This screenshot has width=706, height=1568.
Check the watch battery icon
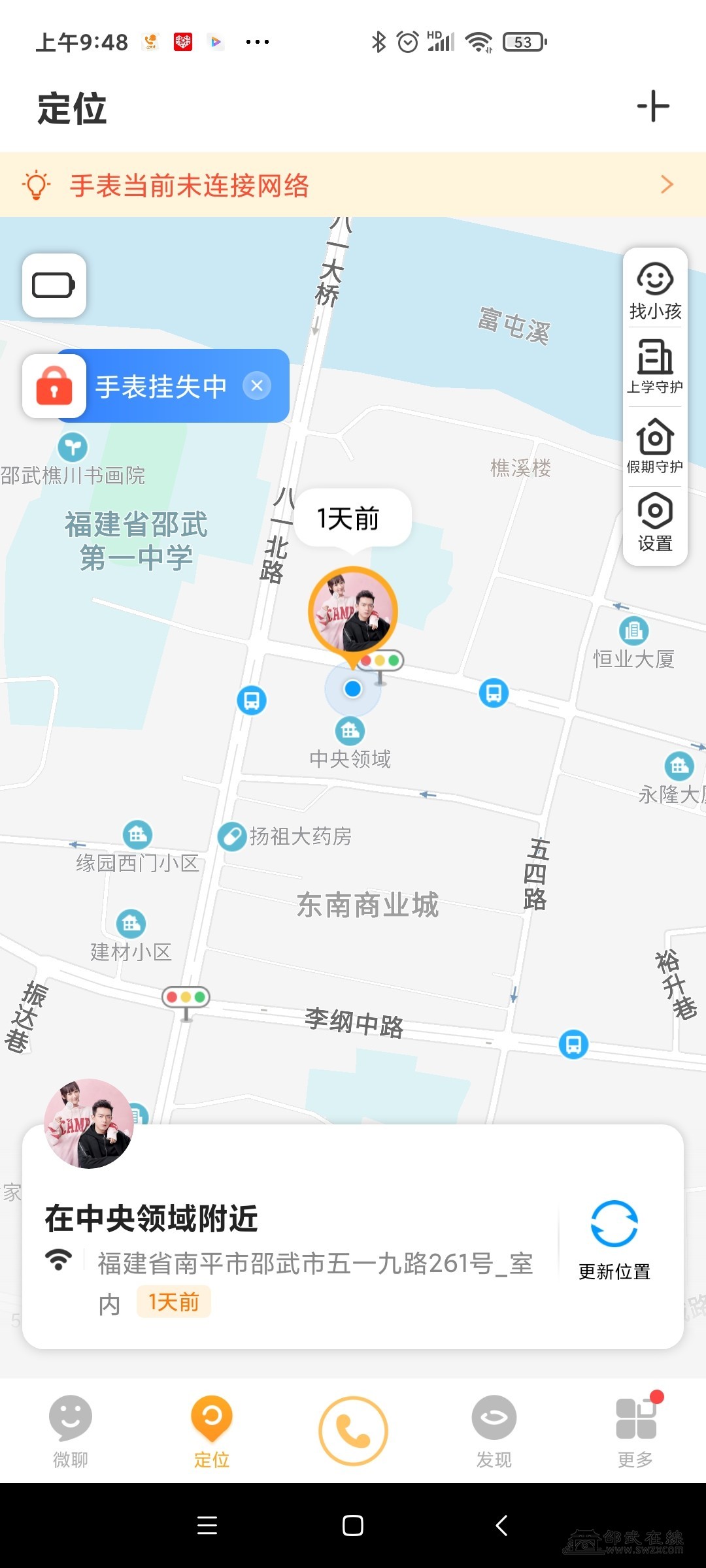point(54,286)
